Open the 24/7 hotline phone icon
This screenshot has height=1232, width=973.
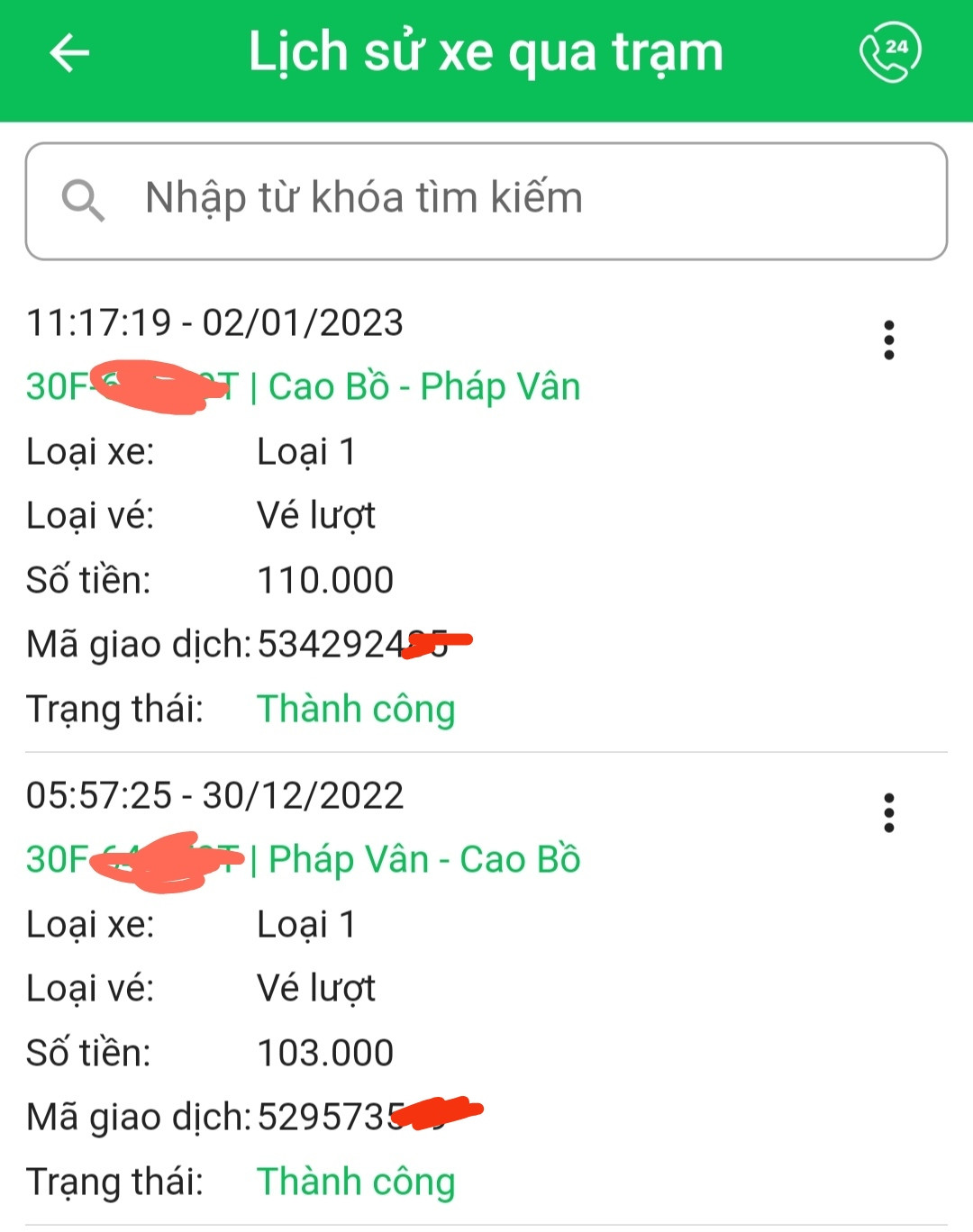click(x=891, y=51)
